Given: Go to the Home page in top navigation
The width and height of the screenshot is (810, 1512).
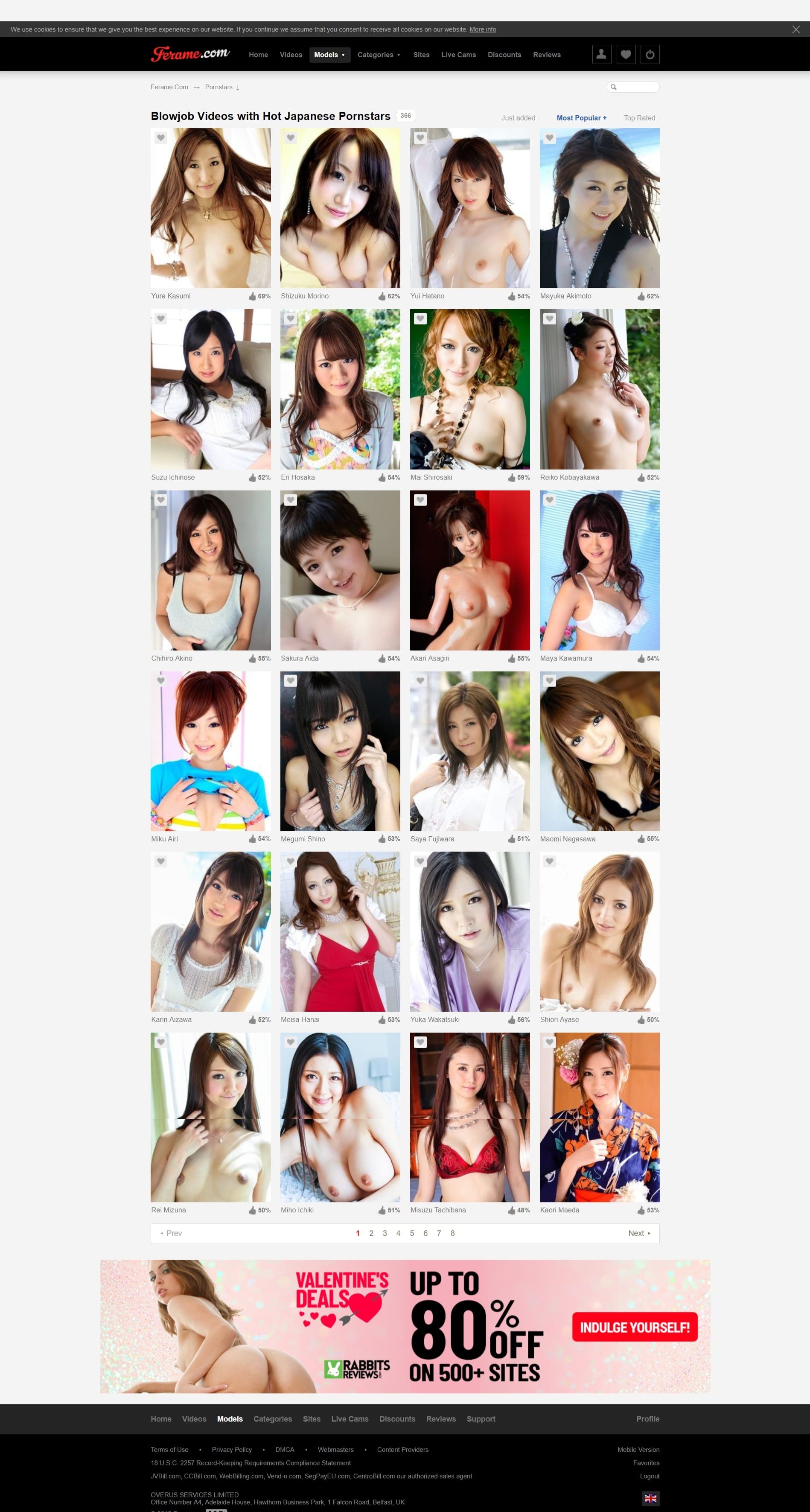Looking at the screenshot, I should (x=258, y=55).
